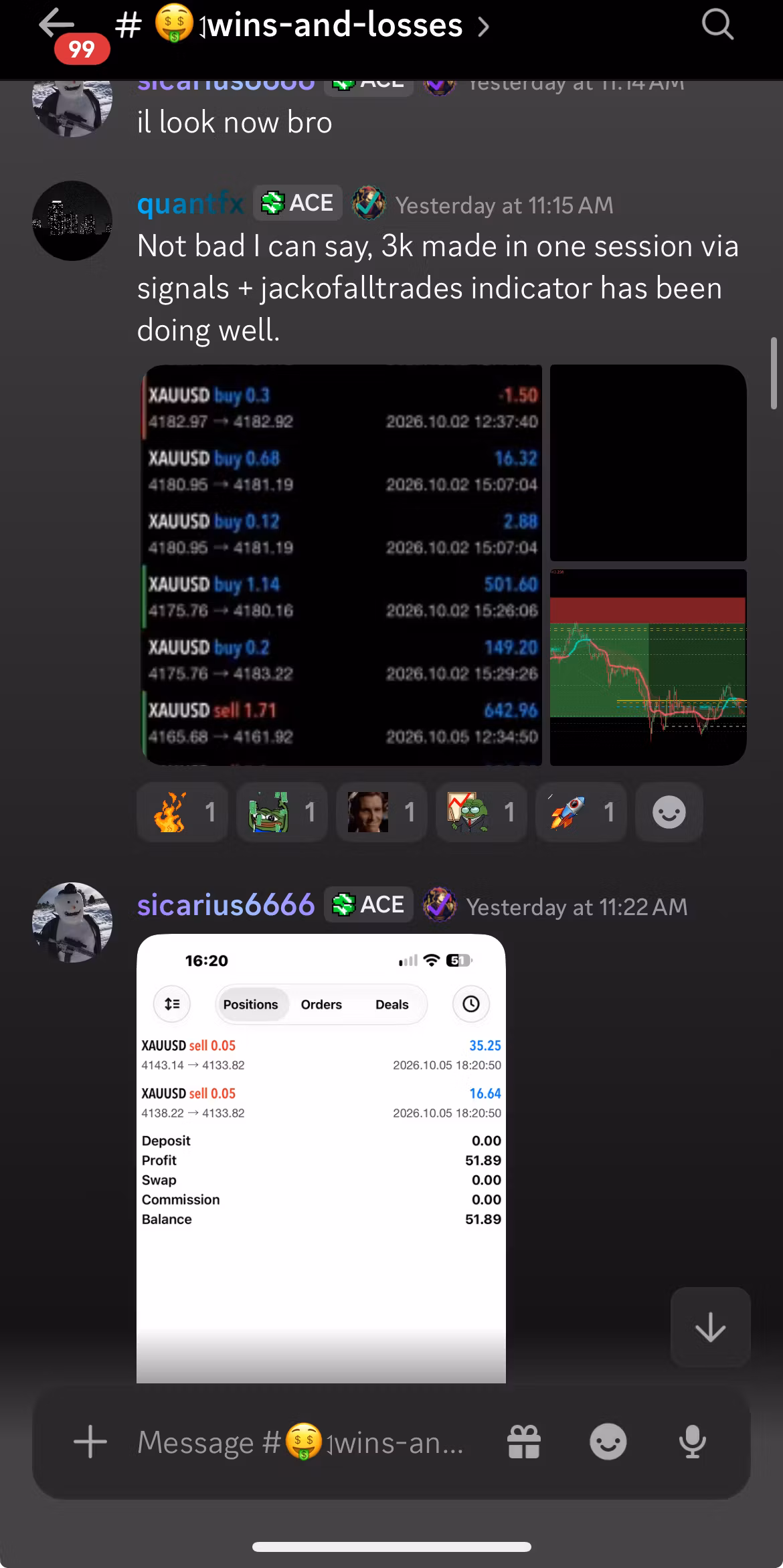Record a voice message with the microphone
783x1568 pixels.
click(x=693, y=1442)
